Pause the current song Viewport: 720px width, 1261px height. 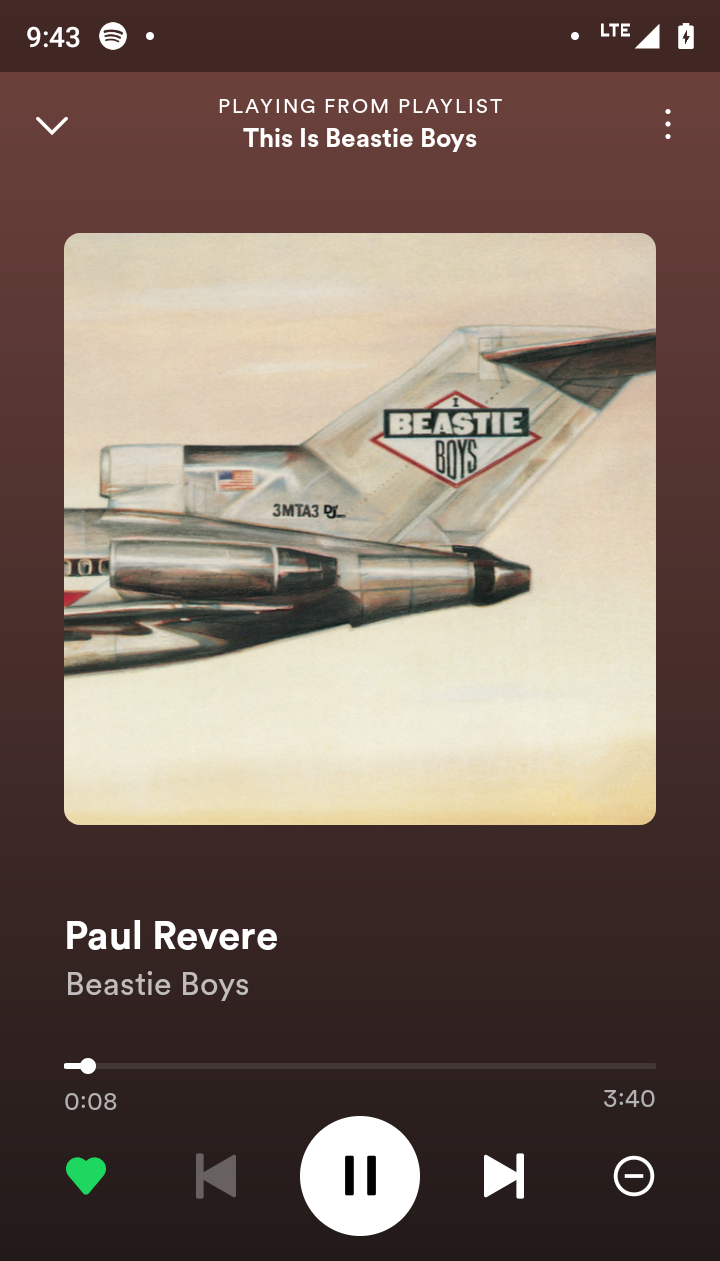[360, 1175]
